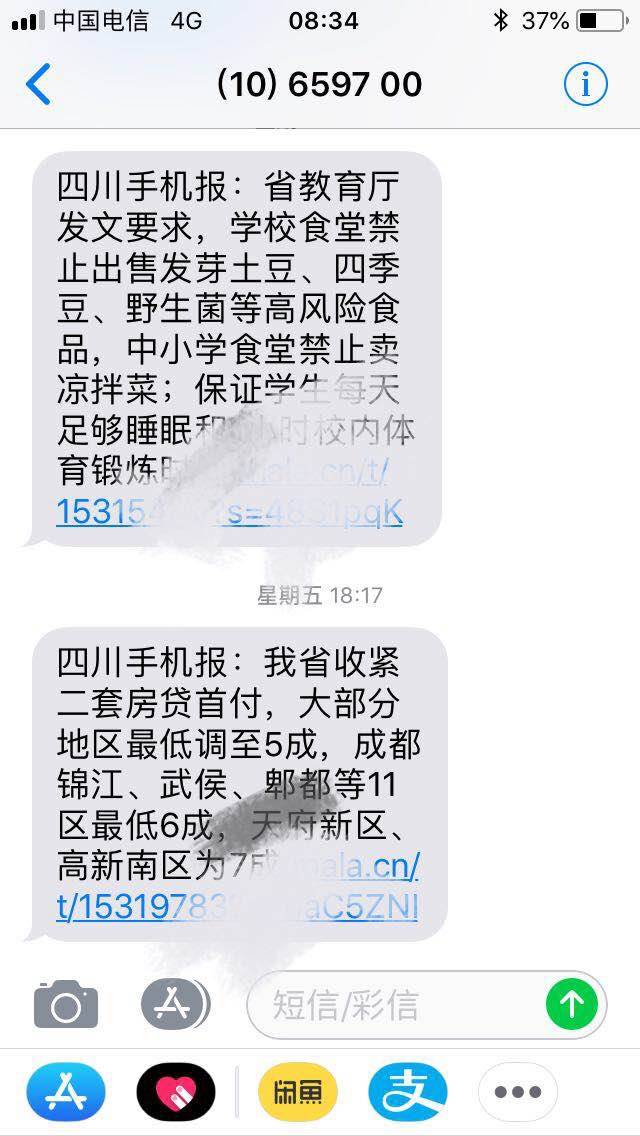Toggle the iMessage app drawer icon

coord(174,1003)
